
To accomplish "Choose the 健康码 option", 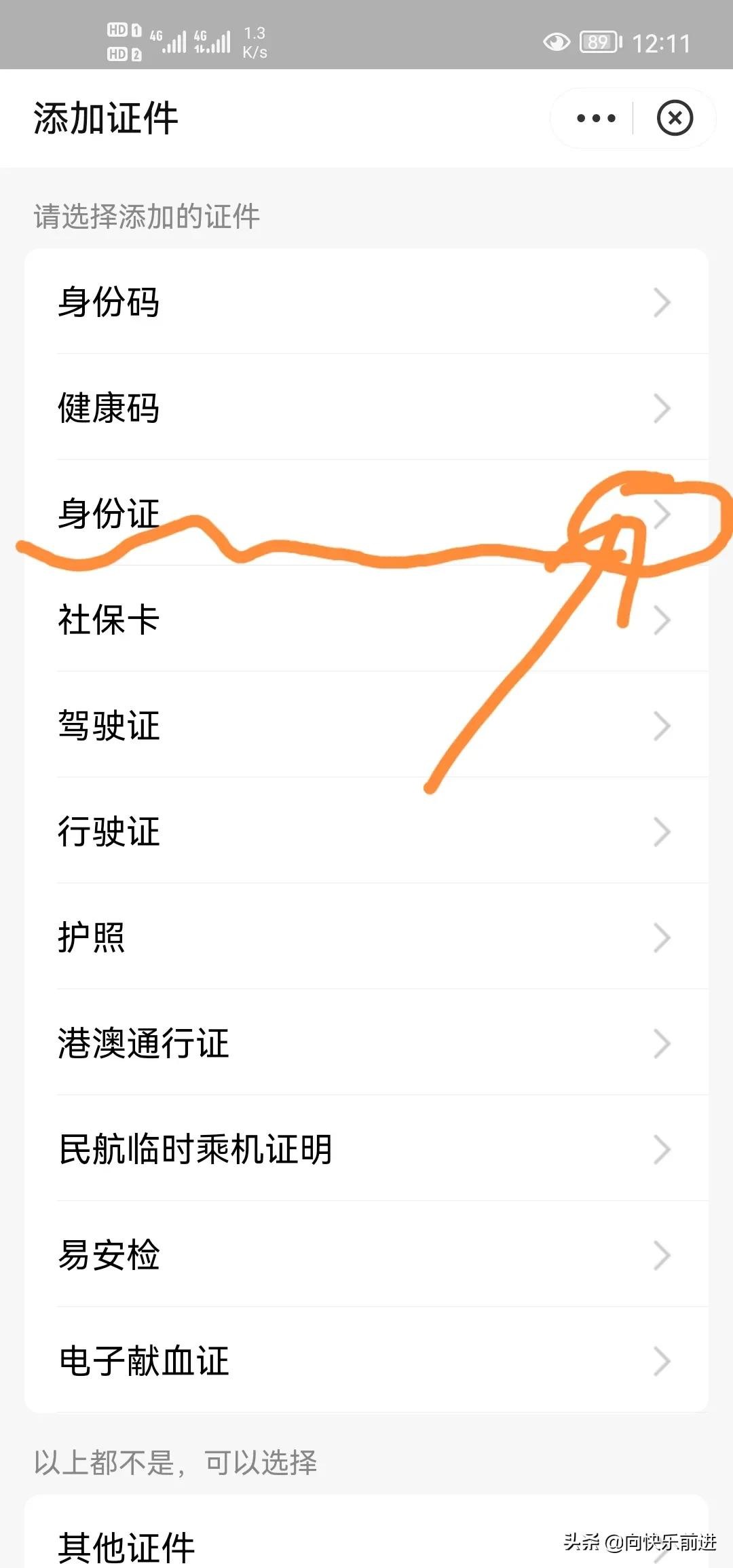I will point(366,407).
